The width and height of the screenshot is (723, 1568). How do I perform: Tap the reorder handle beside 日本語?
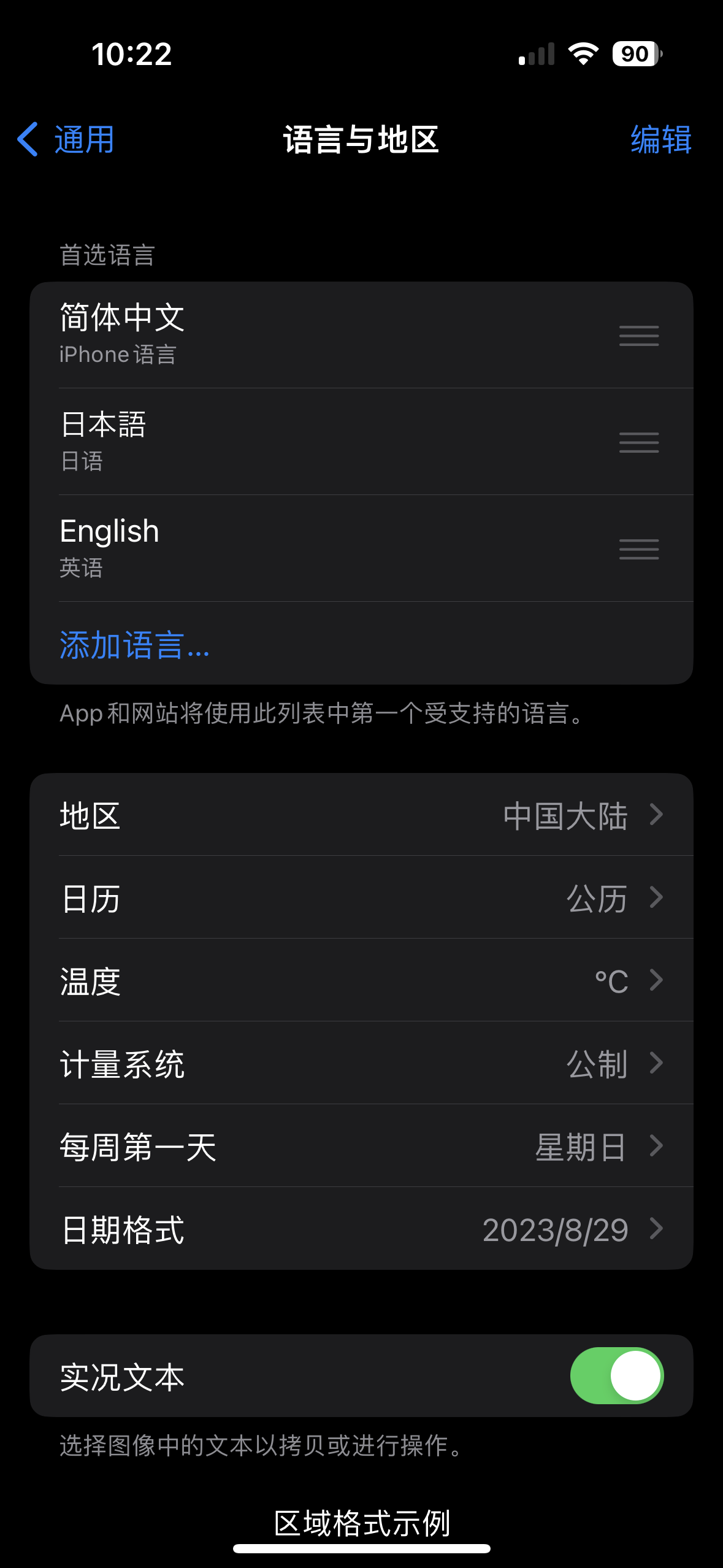[x=639, y=442]
